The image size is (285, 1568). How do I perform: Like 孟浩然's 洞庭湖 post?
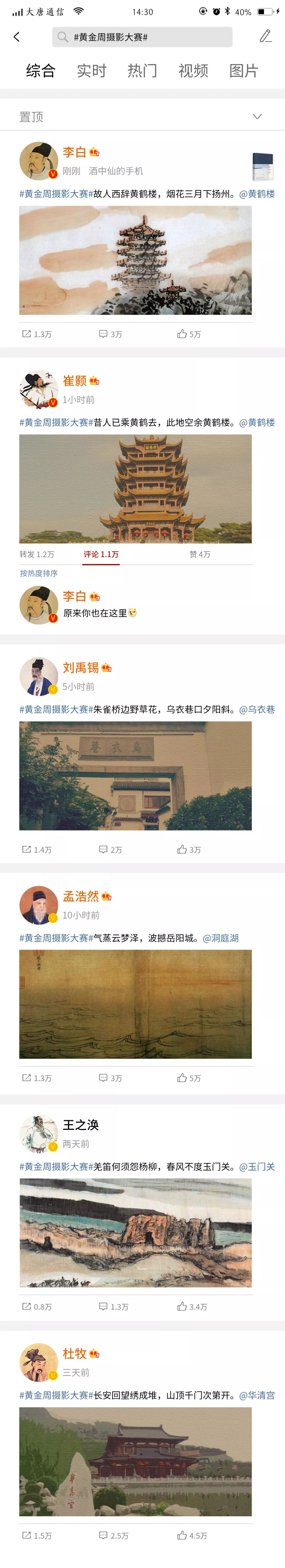[x=188, y=1077]
